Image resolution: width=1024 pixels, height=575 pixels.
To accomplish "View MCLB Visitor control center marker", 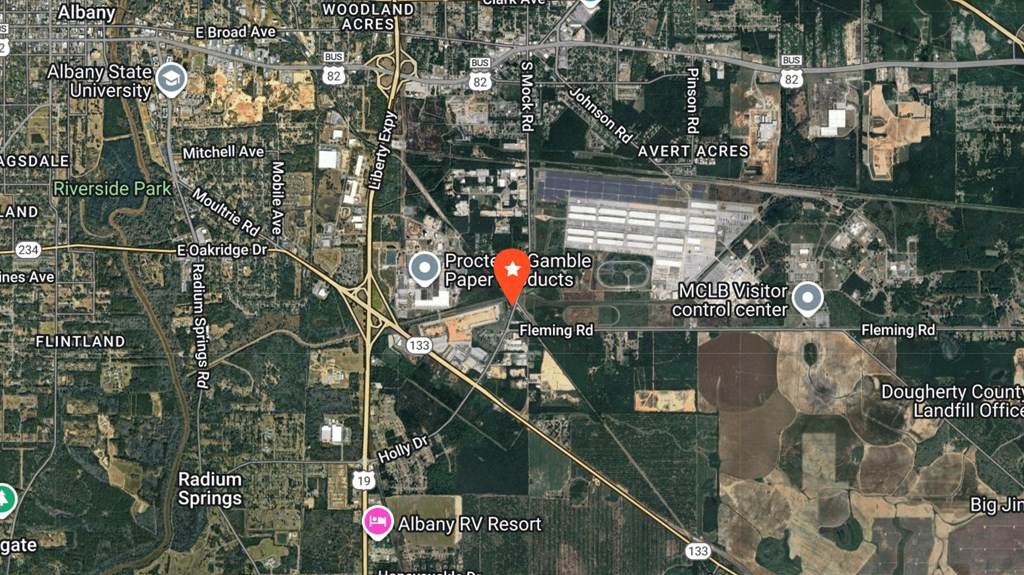I will point(806,297).
